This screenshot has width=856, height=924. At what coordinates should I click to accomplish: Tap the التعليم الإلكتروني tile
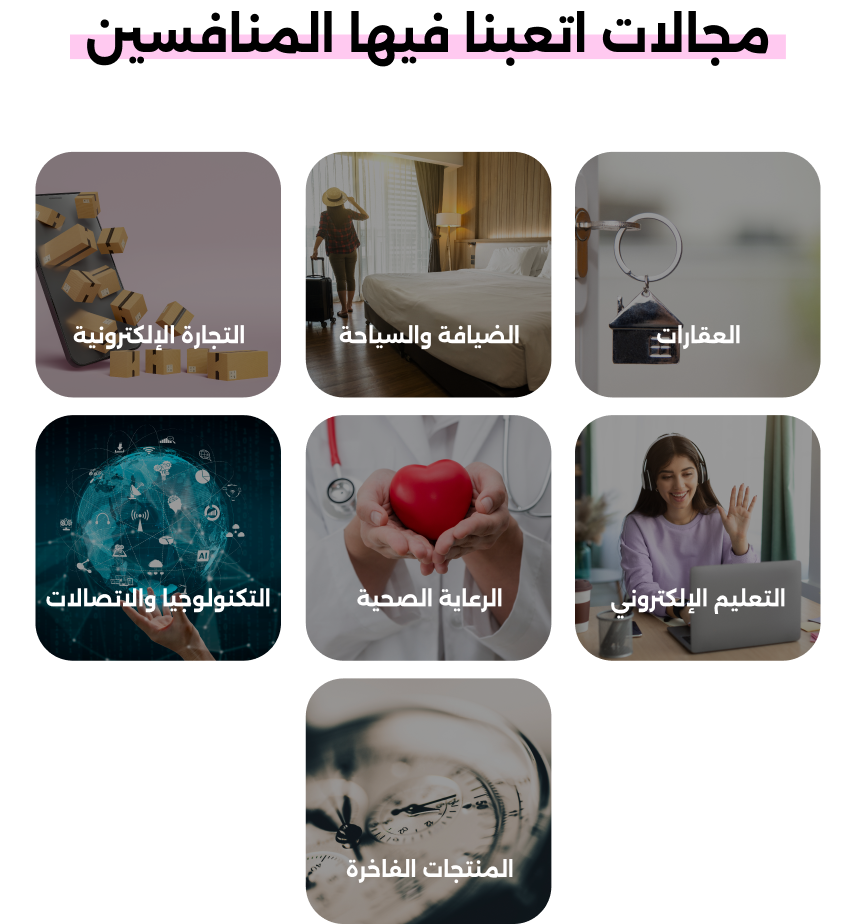point(697,538)
